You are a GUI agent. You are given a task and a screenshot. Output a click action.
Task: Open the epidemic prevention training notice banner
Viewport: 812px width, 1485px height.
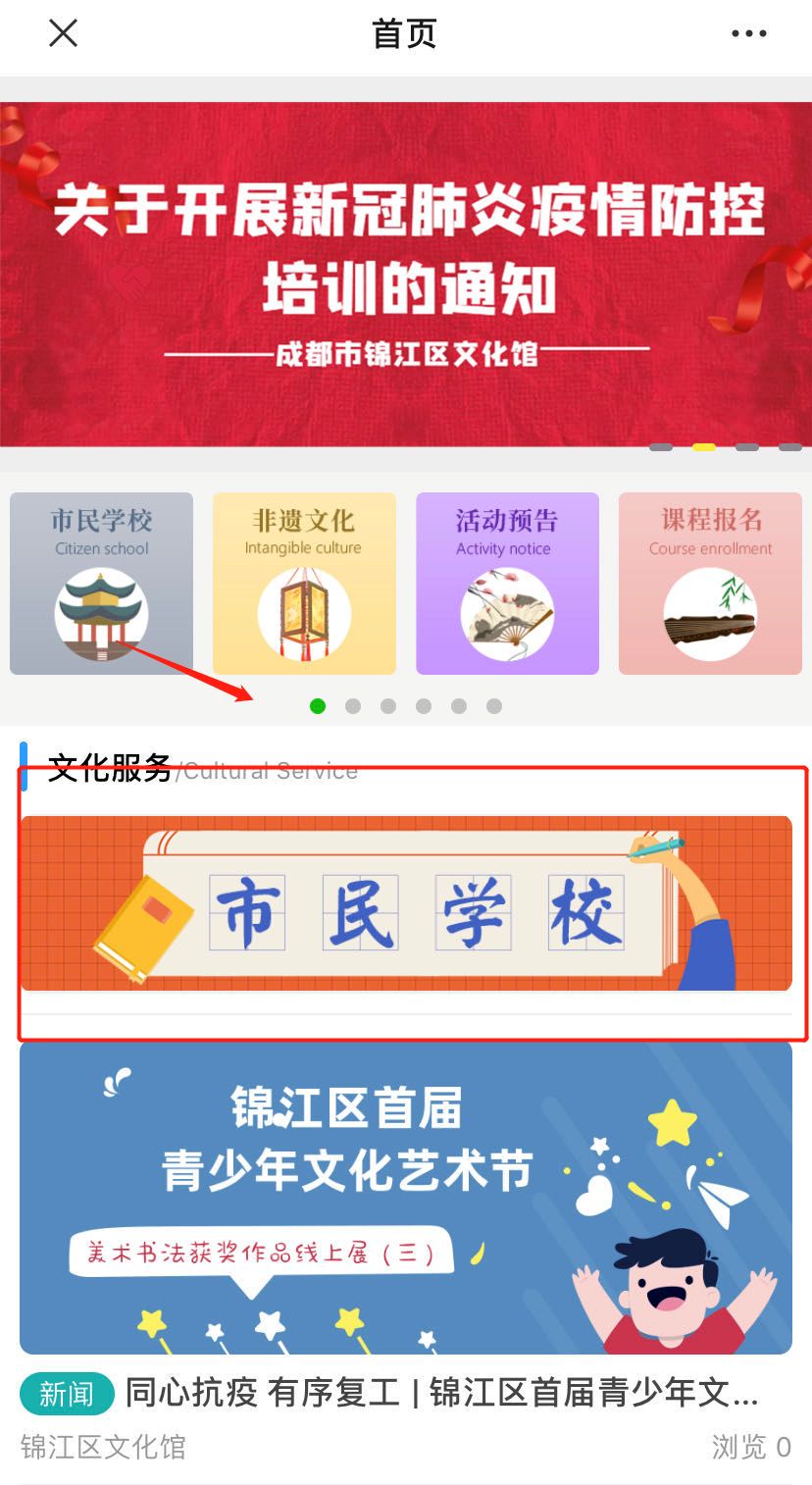(x=406, y=275)
